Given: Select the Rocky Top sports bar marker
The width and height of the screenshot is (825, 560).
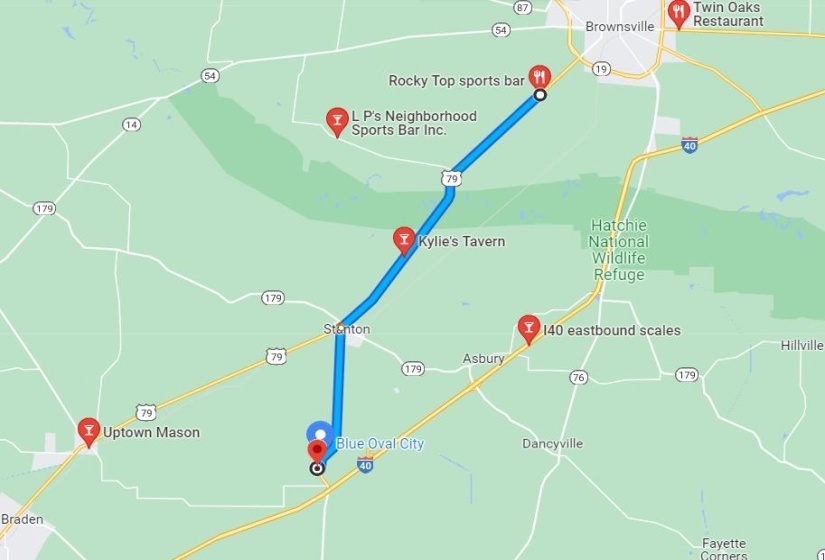Looking at the screenshot, I should point(540,76).
